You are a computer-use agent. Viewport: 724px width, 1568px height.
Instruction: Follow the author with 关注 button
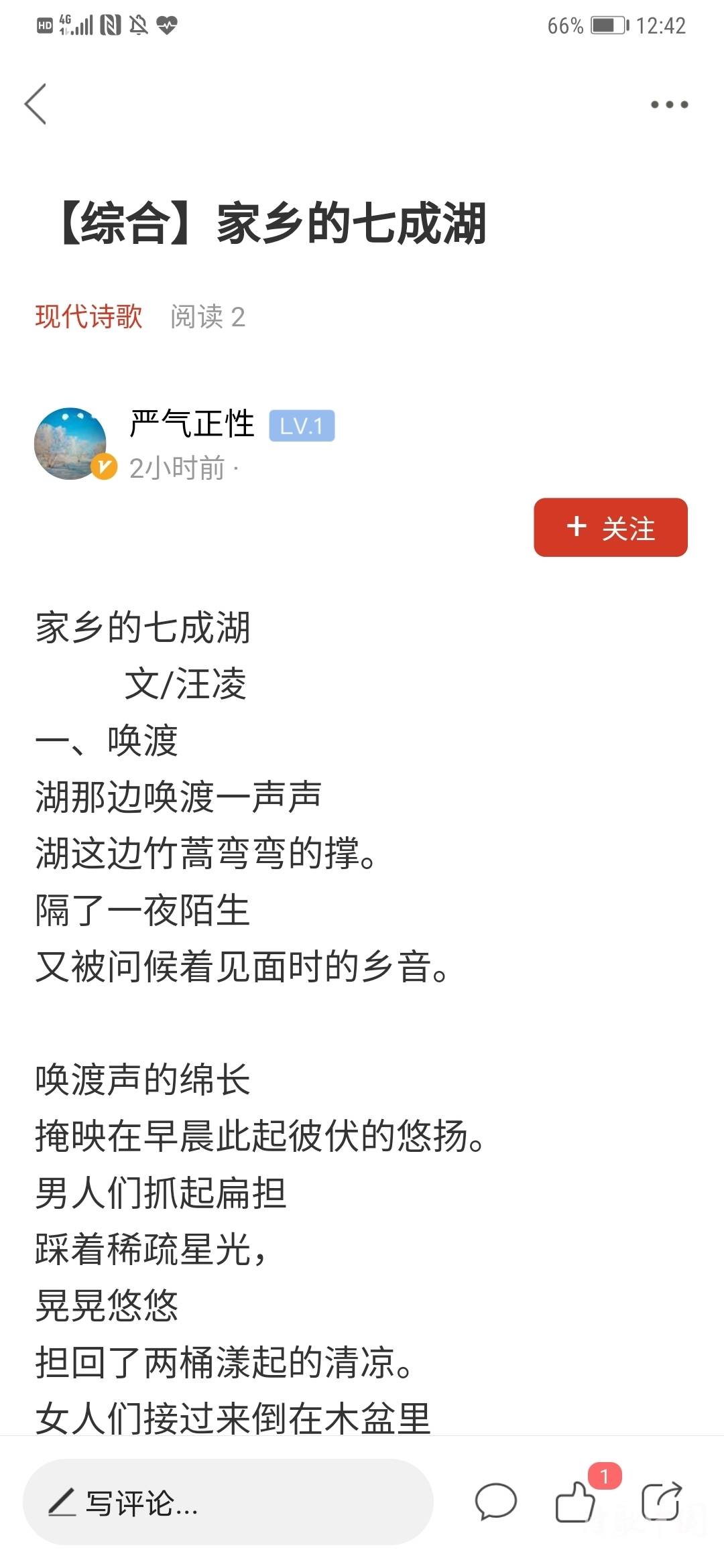coord(611,527)
